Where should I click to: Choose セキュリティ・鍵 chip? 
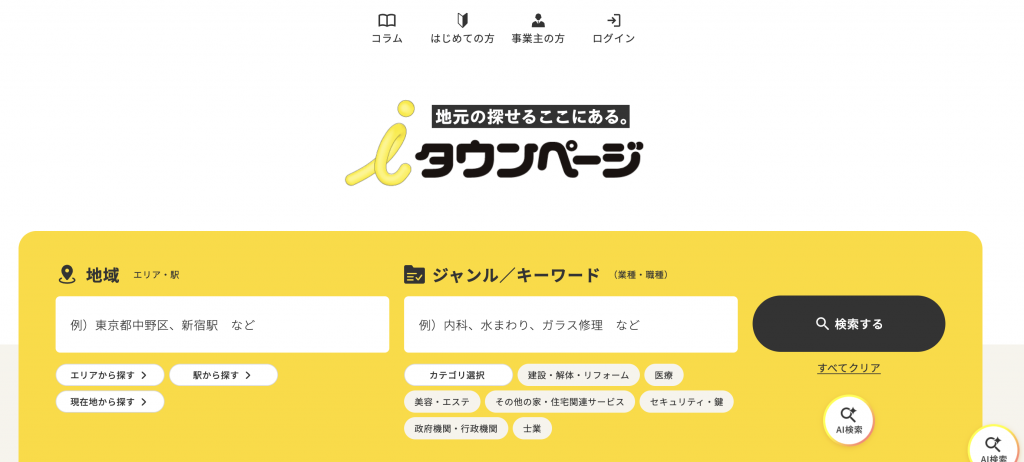(x=686, y=402)
